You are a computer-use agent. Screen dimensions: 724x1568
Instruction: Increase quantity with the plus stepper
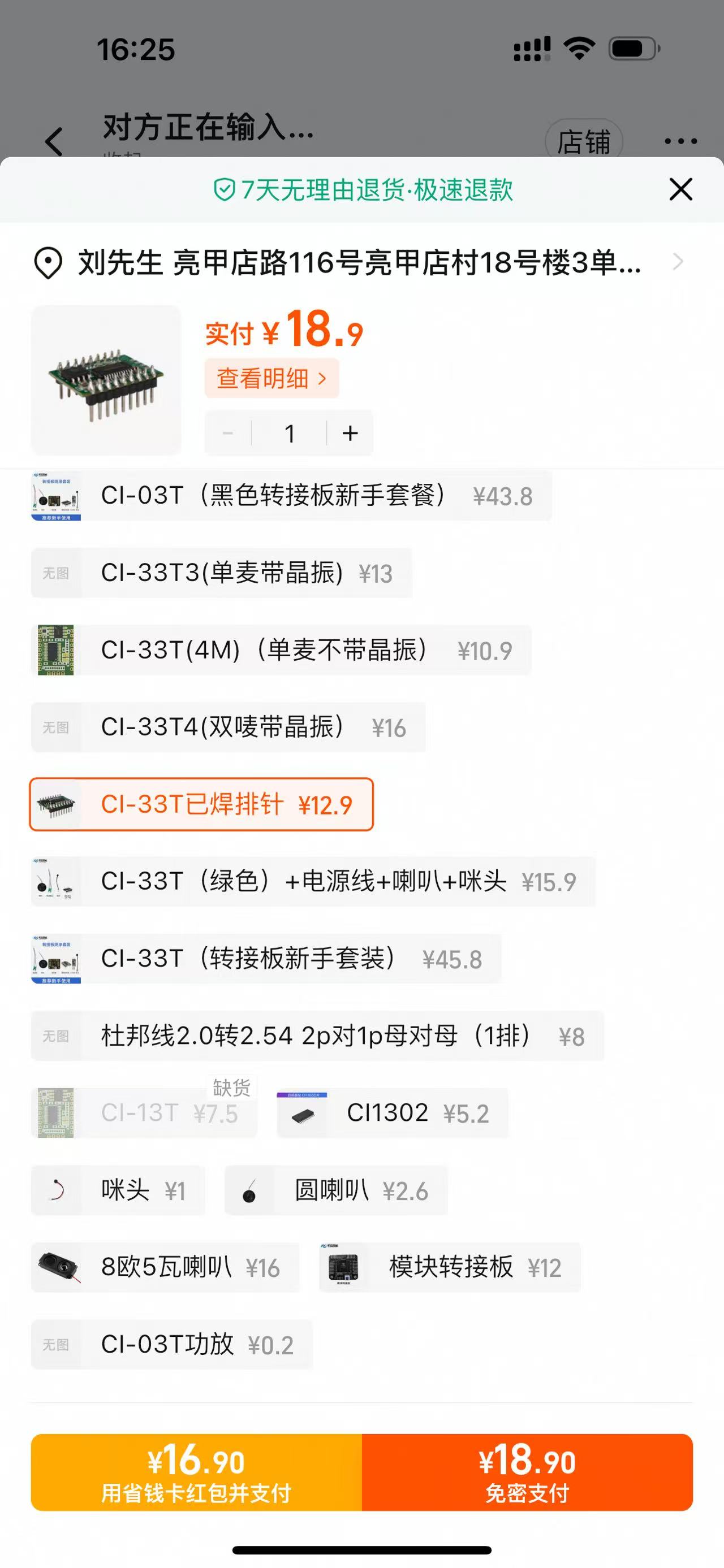(x=350, y=433)
